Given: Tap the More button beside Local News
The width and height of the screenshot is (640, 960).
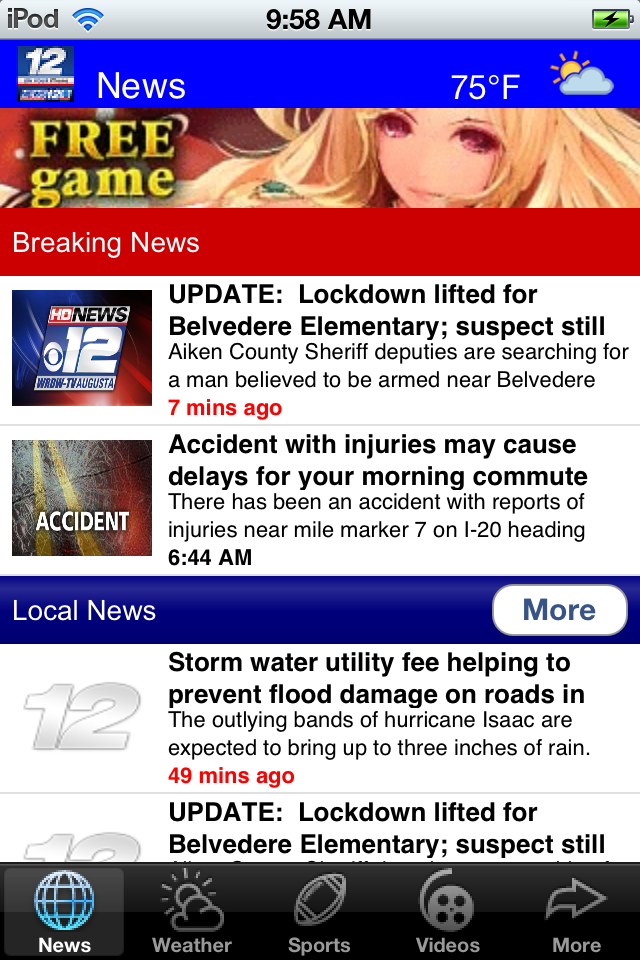Looking at the screenshot, I should pos(559,610).
